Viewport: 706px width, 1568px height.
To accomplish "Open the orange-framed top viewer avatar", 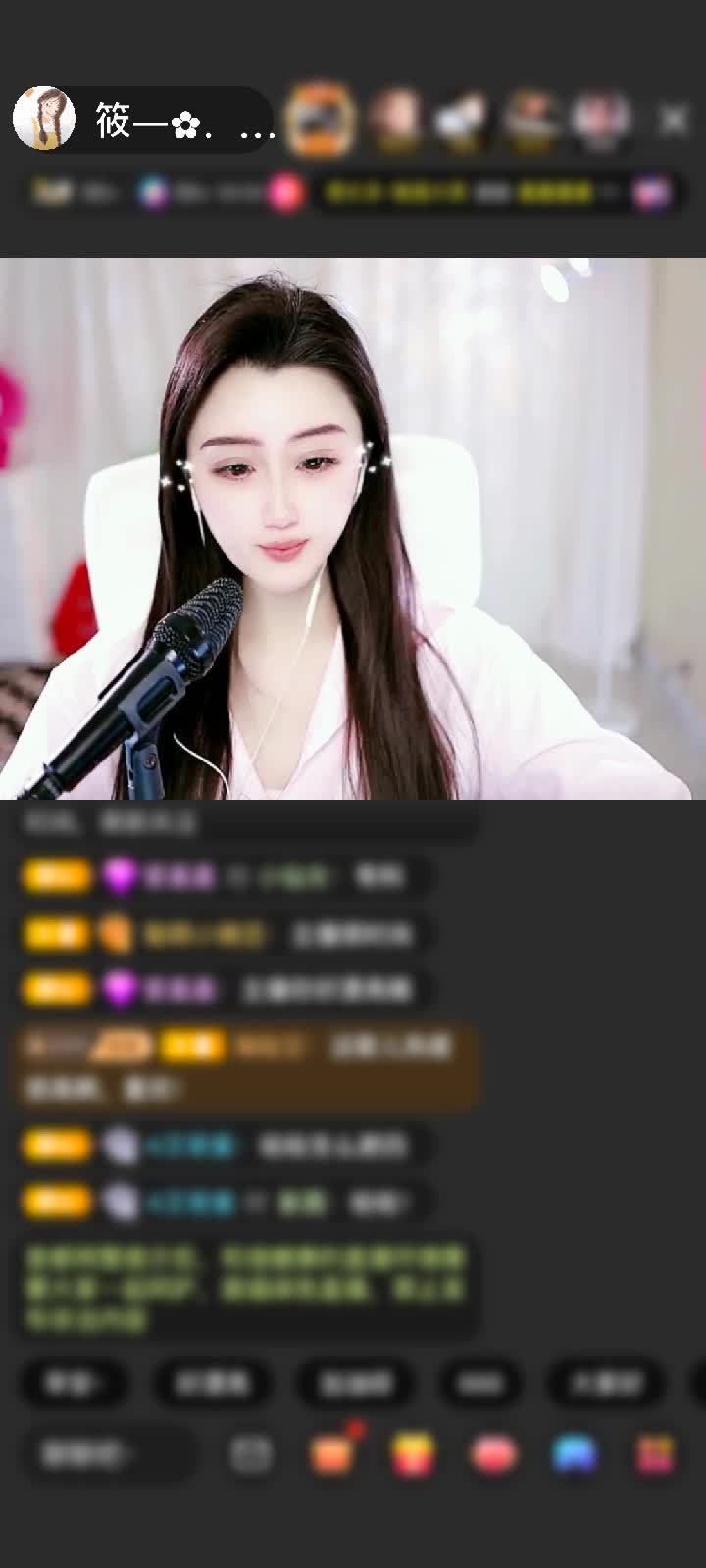I will (x=320, y=121).
